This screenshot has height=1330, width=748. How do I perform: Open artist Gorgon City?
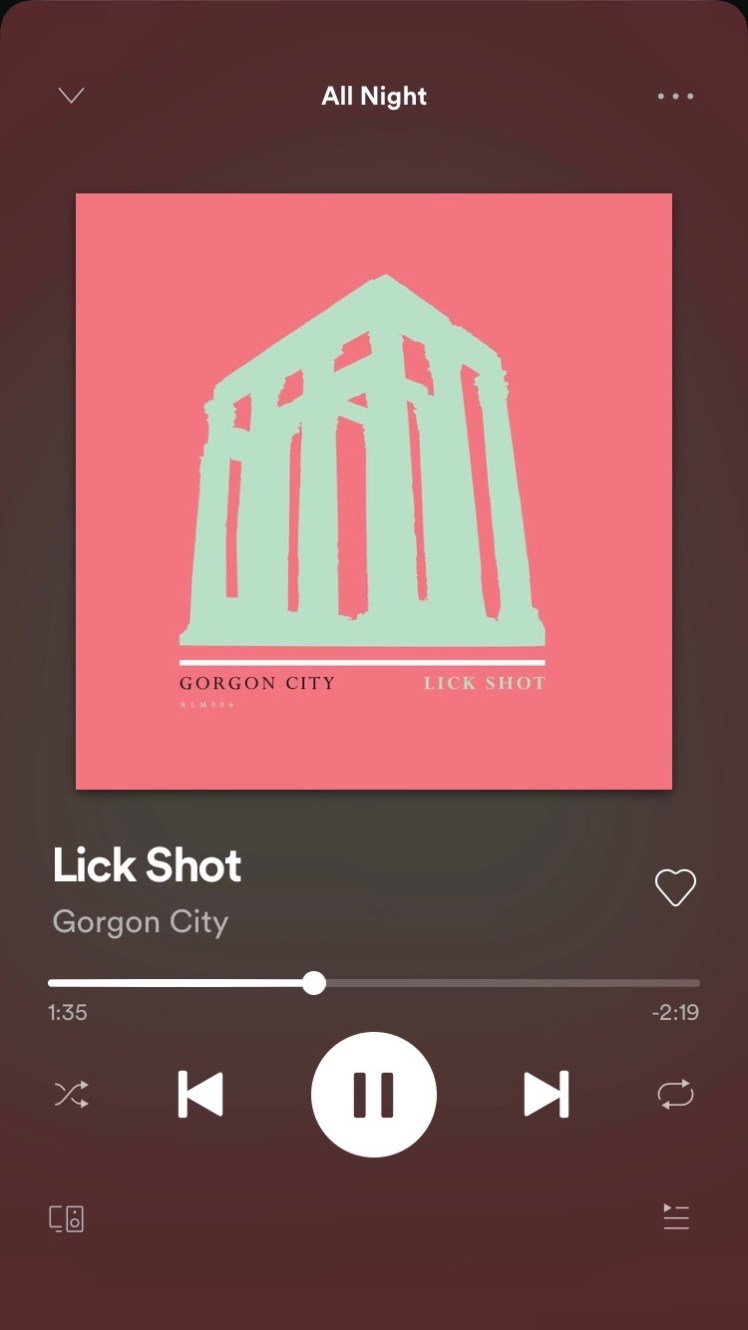pos(140,921)
